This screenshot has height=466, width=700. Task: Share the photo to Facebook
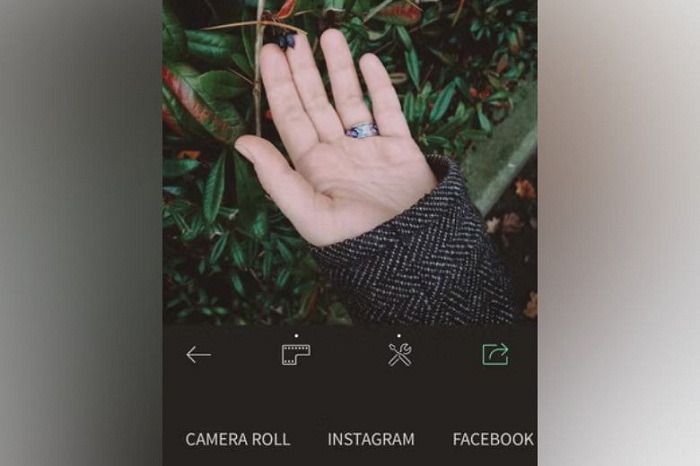(493, 439)
